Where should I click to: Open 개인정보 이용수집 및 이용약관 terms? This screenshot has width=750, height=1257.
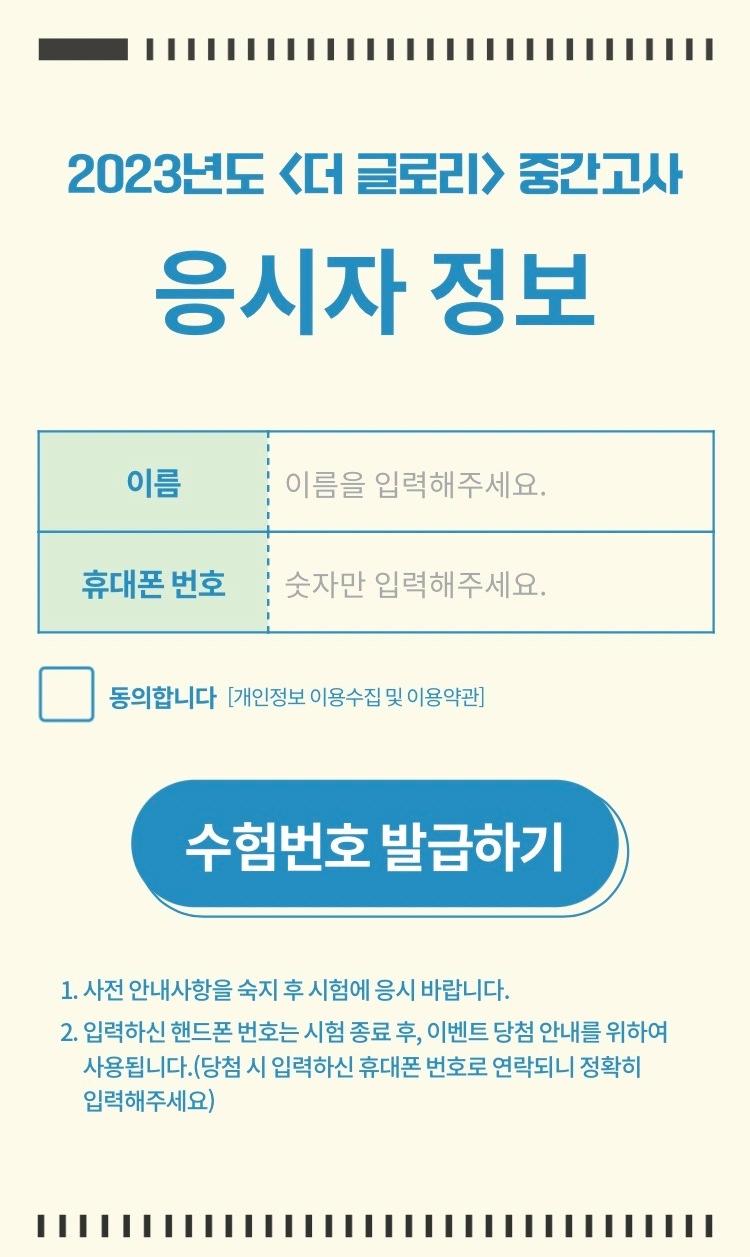pos(356,697)
